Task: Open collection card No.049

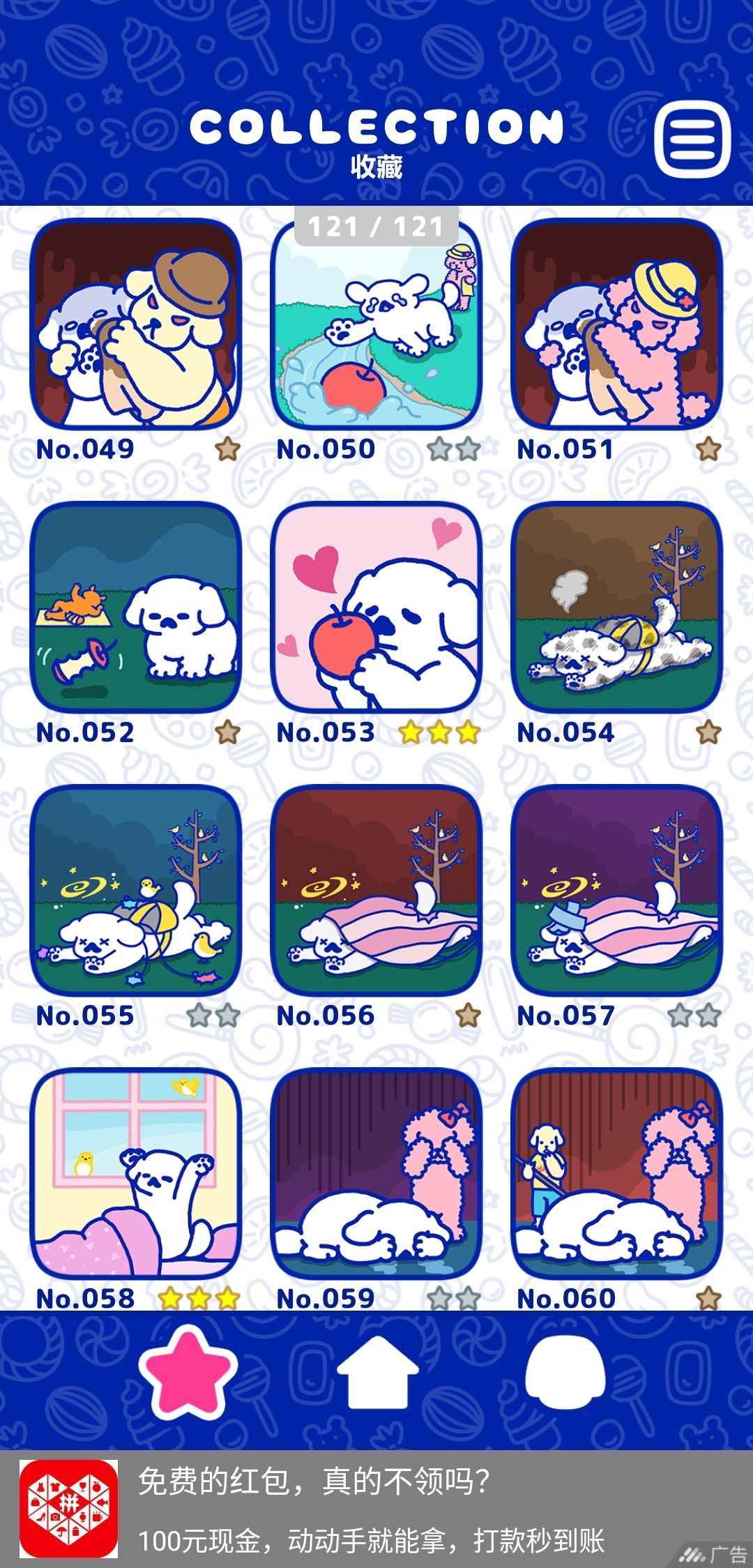Action: (x=136, y=324)
